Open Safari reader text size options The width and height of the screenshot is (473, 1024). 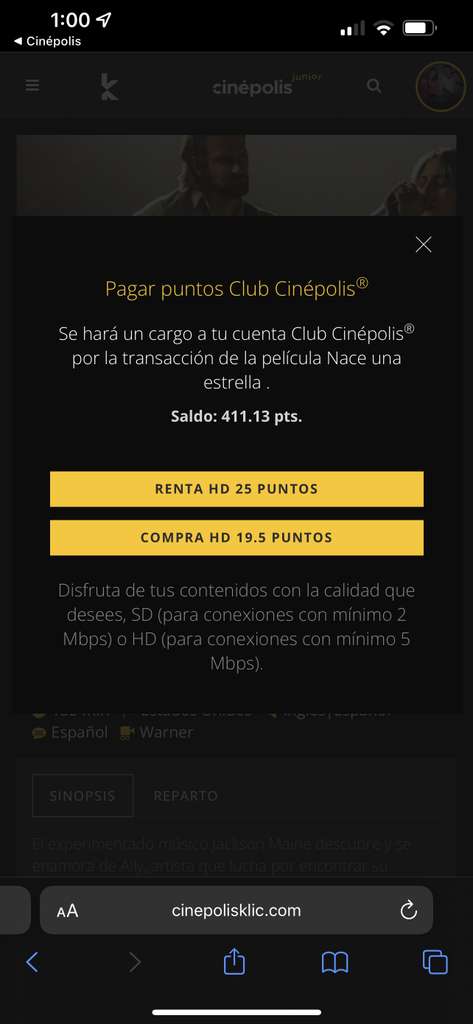(x=67, y=910)
